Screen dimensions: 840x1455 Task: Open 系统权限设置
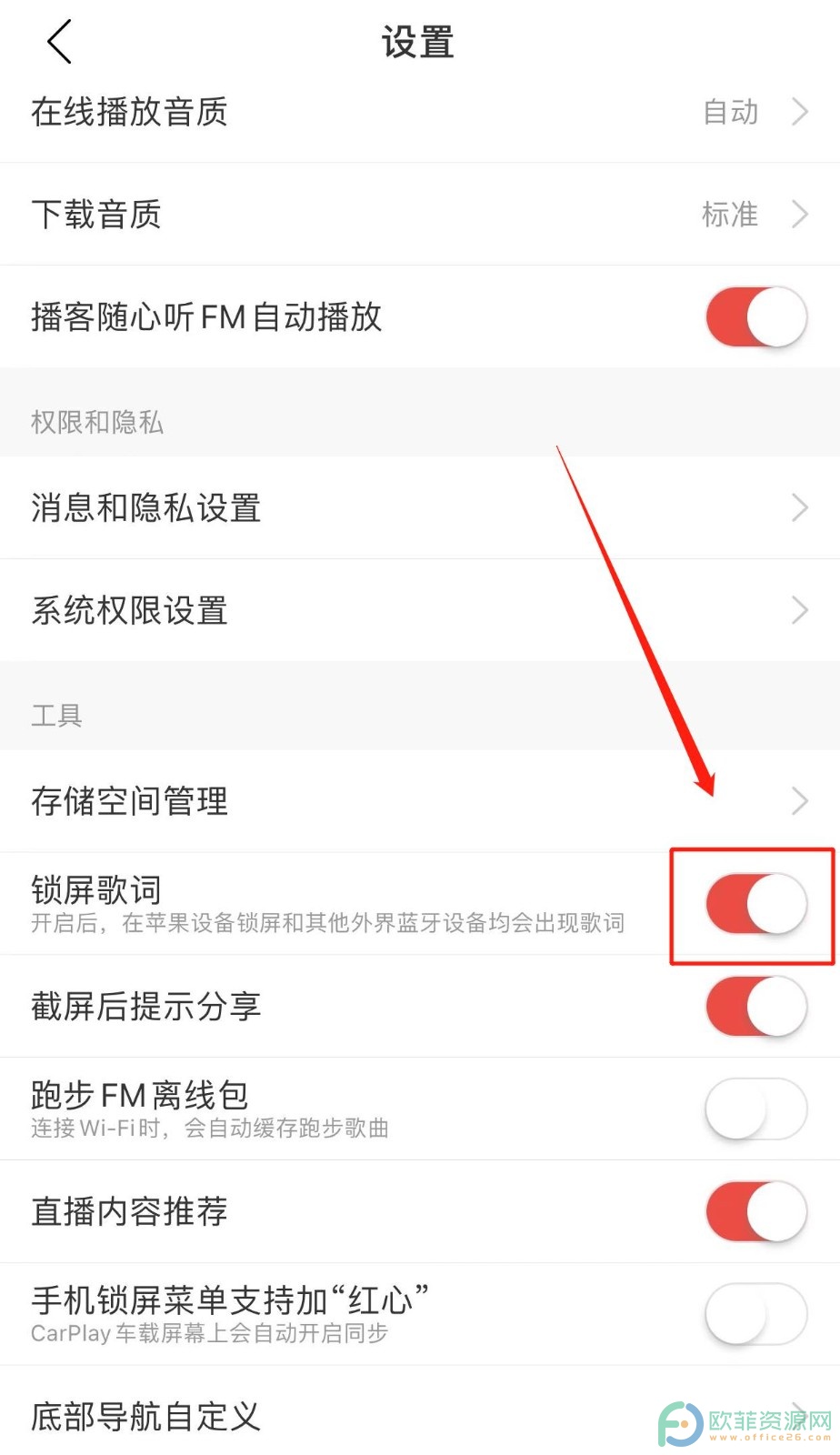(x=418, y=611)
